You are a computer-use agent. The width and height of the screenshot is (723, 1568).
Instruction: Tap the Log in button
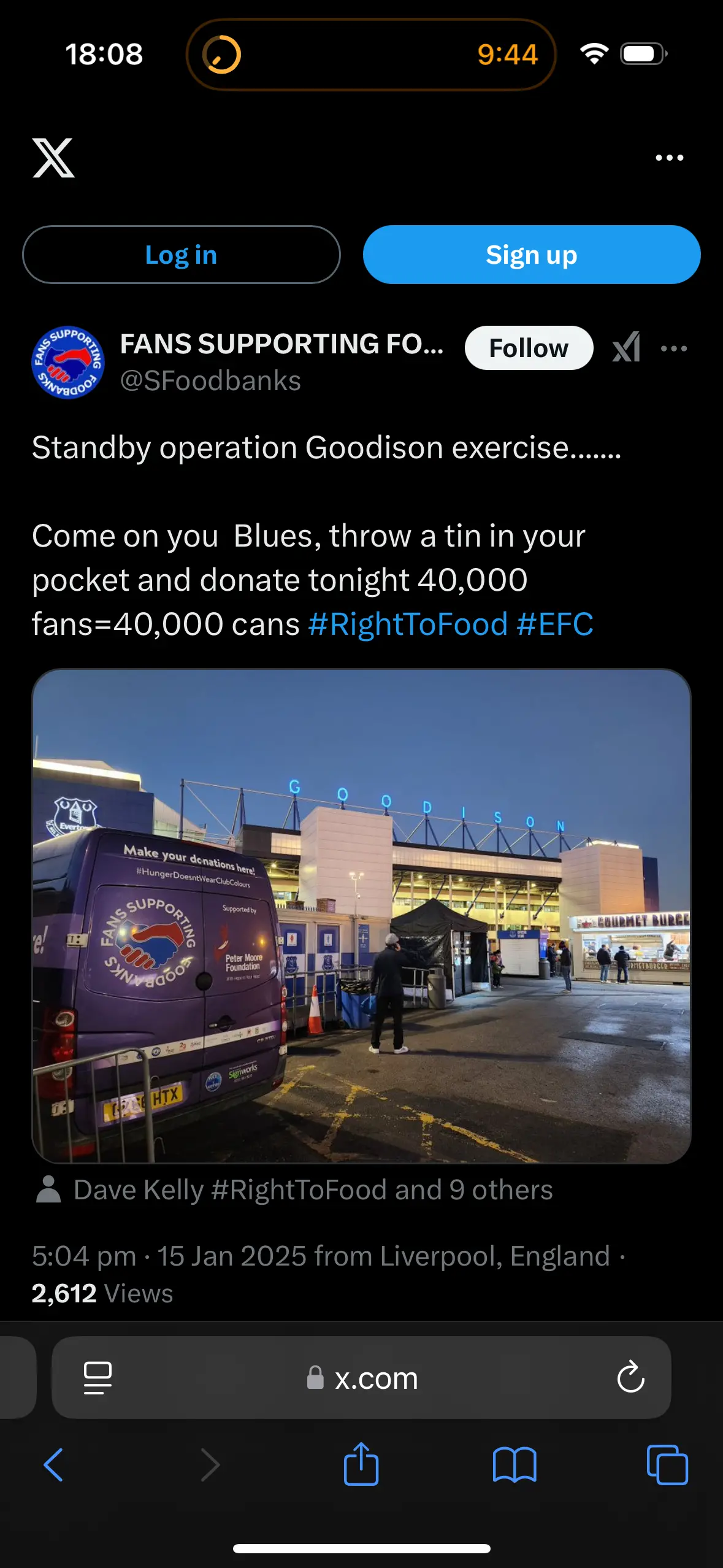(x=181, y=255)
